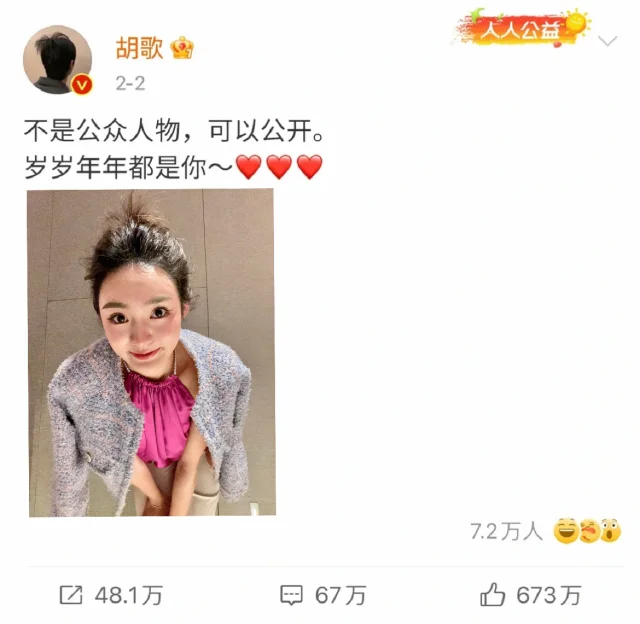Open the comments with 67万 replies
Screen dimensions: 640x624
(x=323, y=596)
